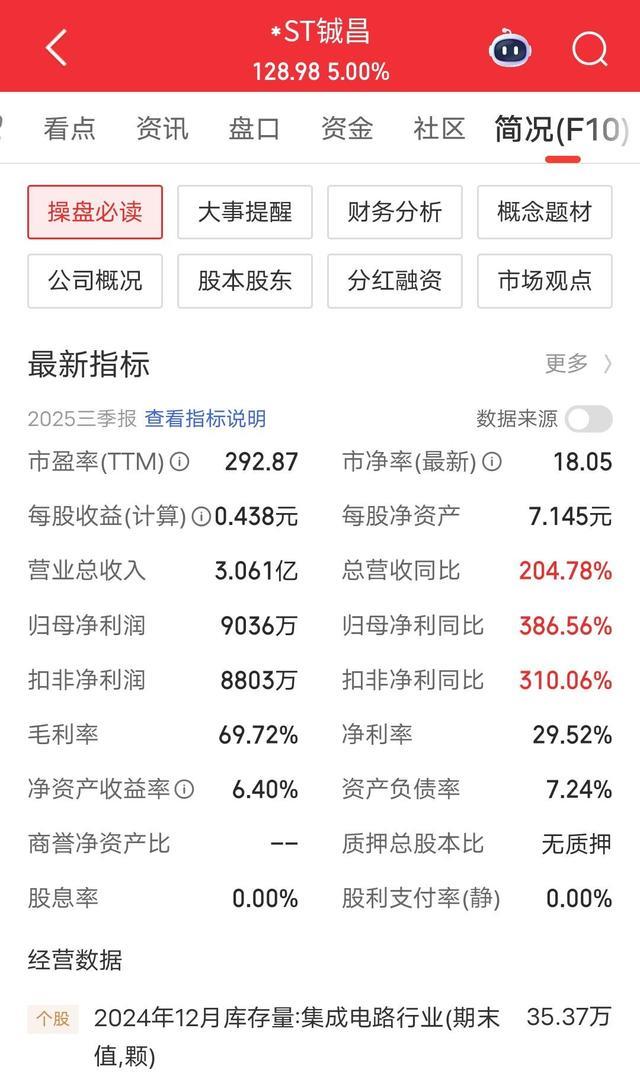
Task: Select the 财务分析 chip
Action: point(395,212)
